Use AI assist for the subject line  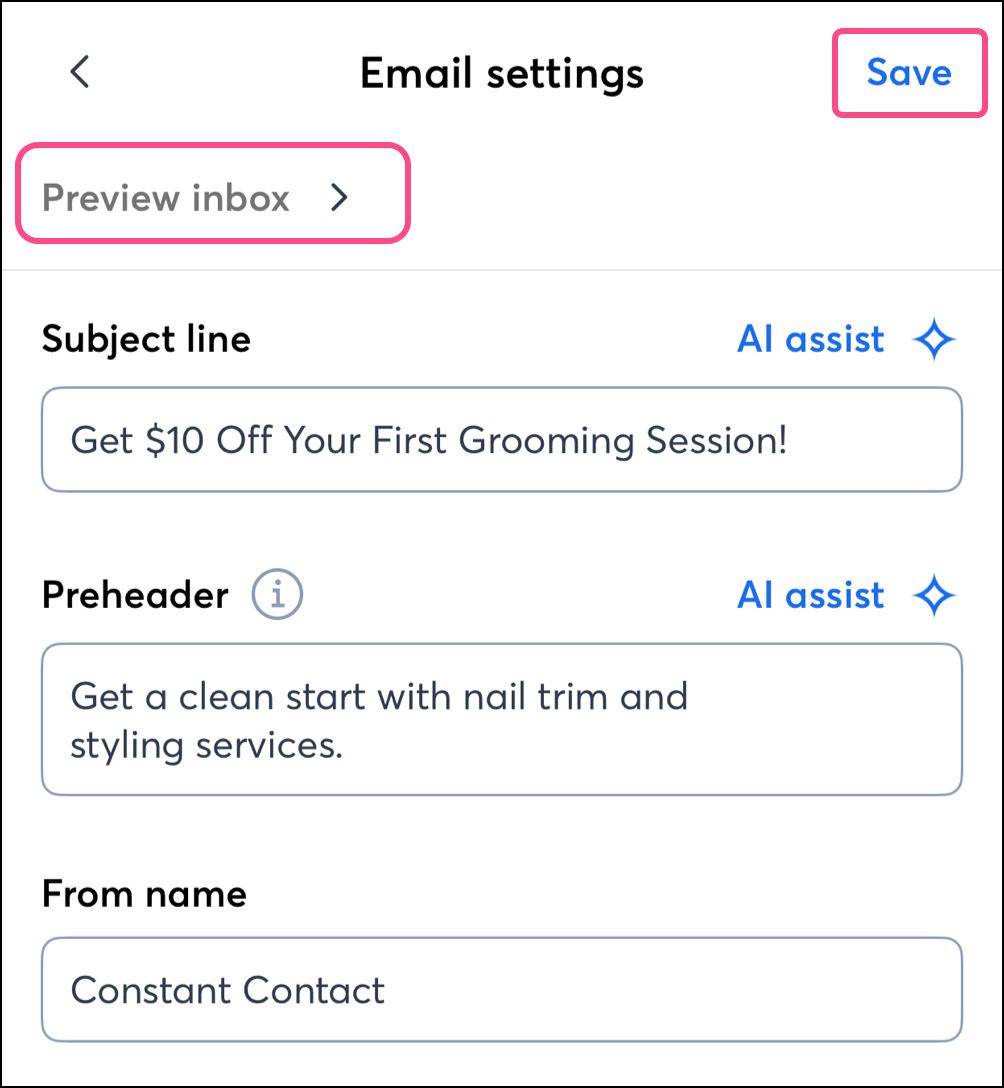tap(845, 340)
